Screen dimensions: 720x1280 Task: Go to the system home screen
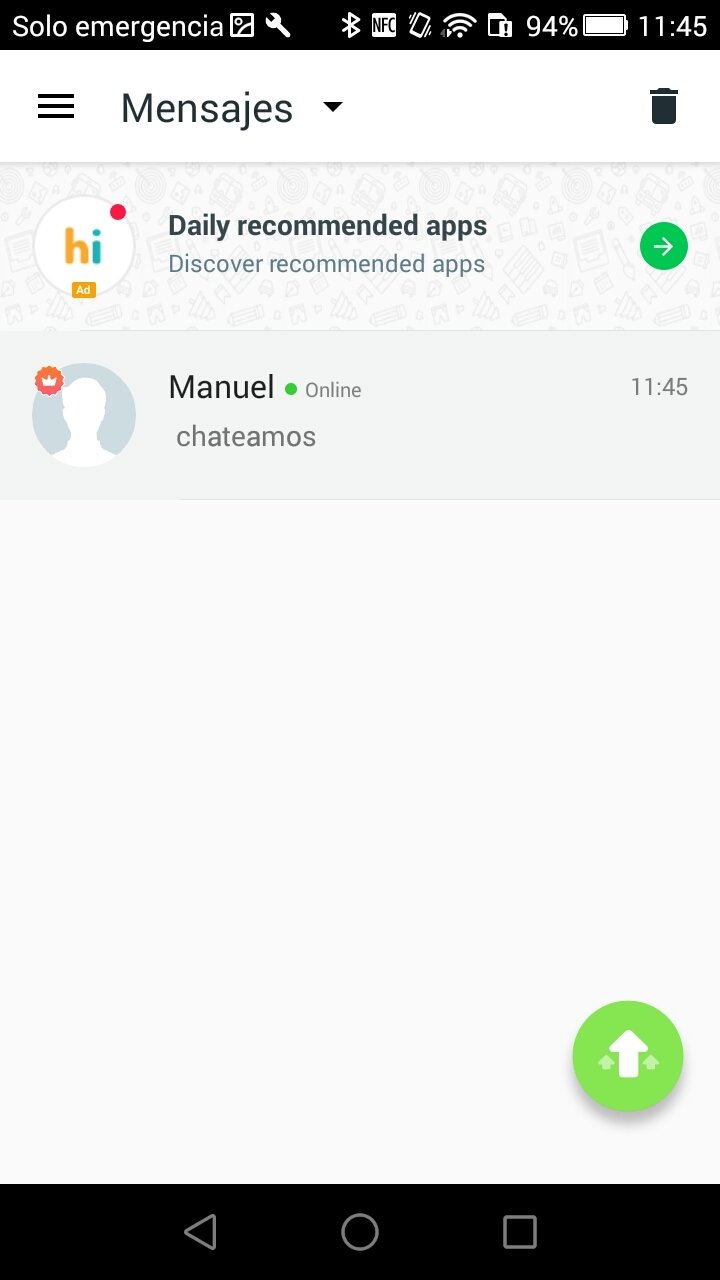pos(360,1232)
